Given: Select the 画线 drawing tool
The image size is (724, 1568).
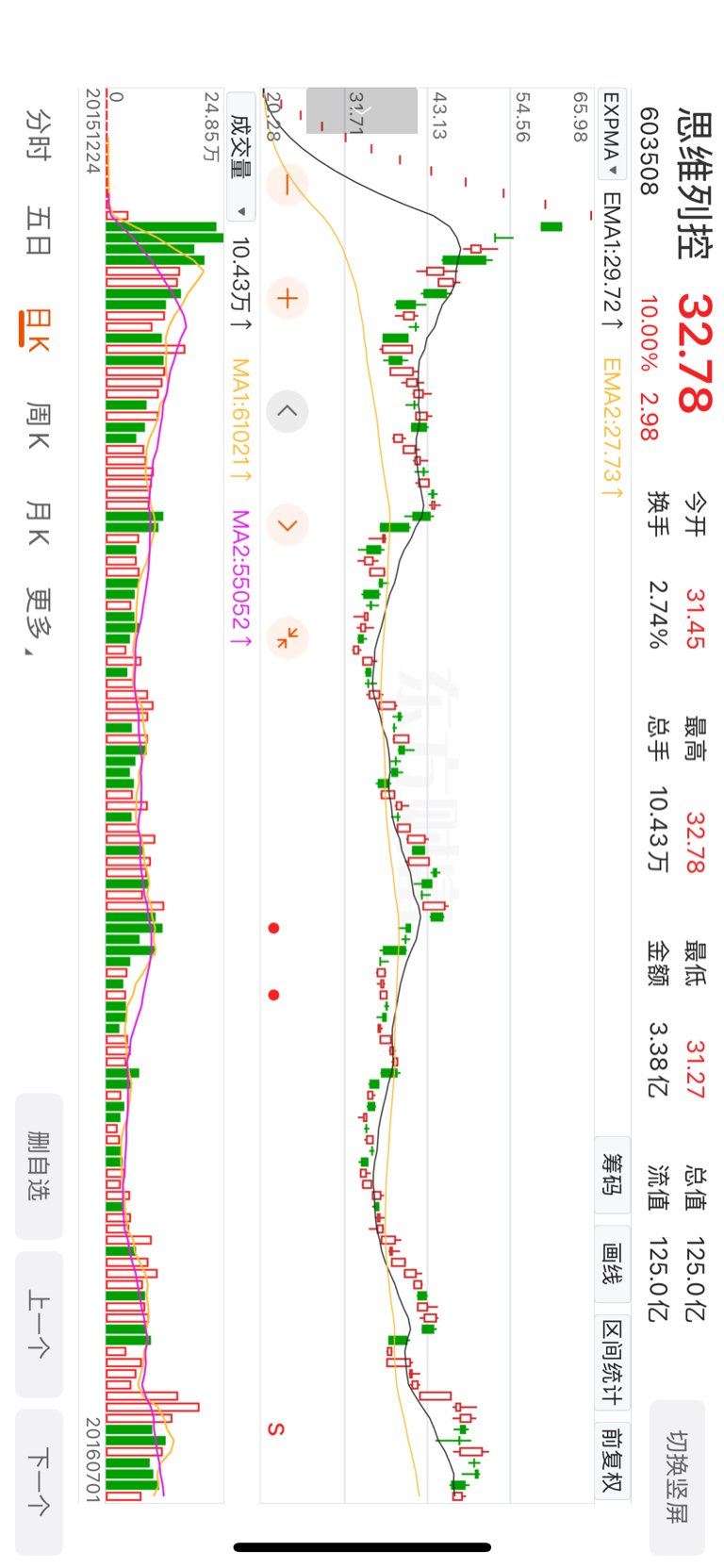Looking at the screenshot, I should point(612,1263).
